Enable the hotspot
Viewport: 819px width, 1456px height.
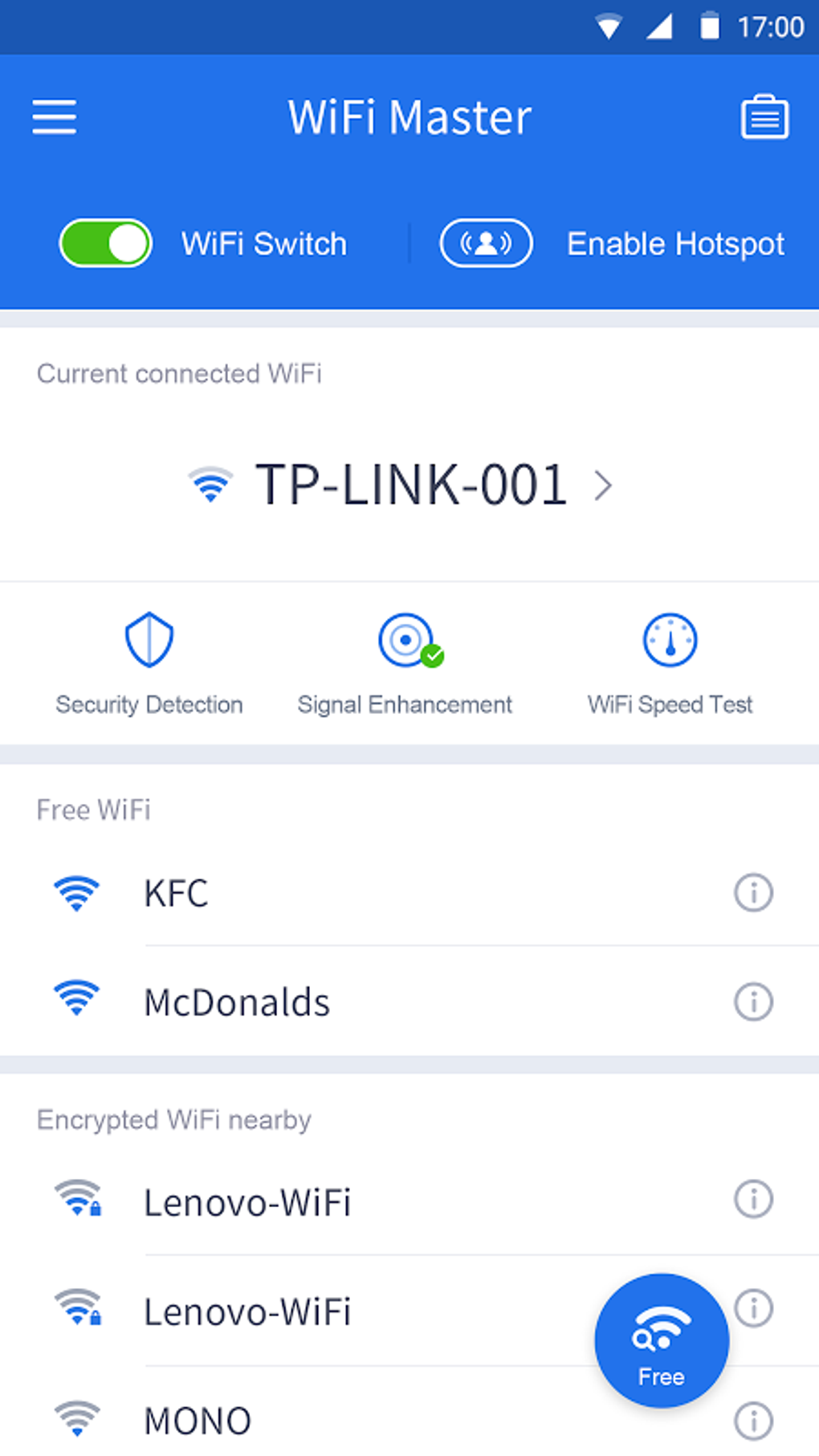pos(486,243)
